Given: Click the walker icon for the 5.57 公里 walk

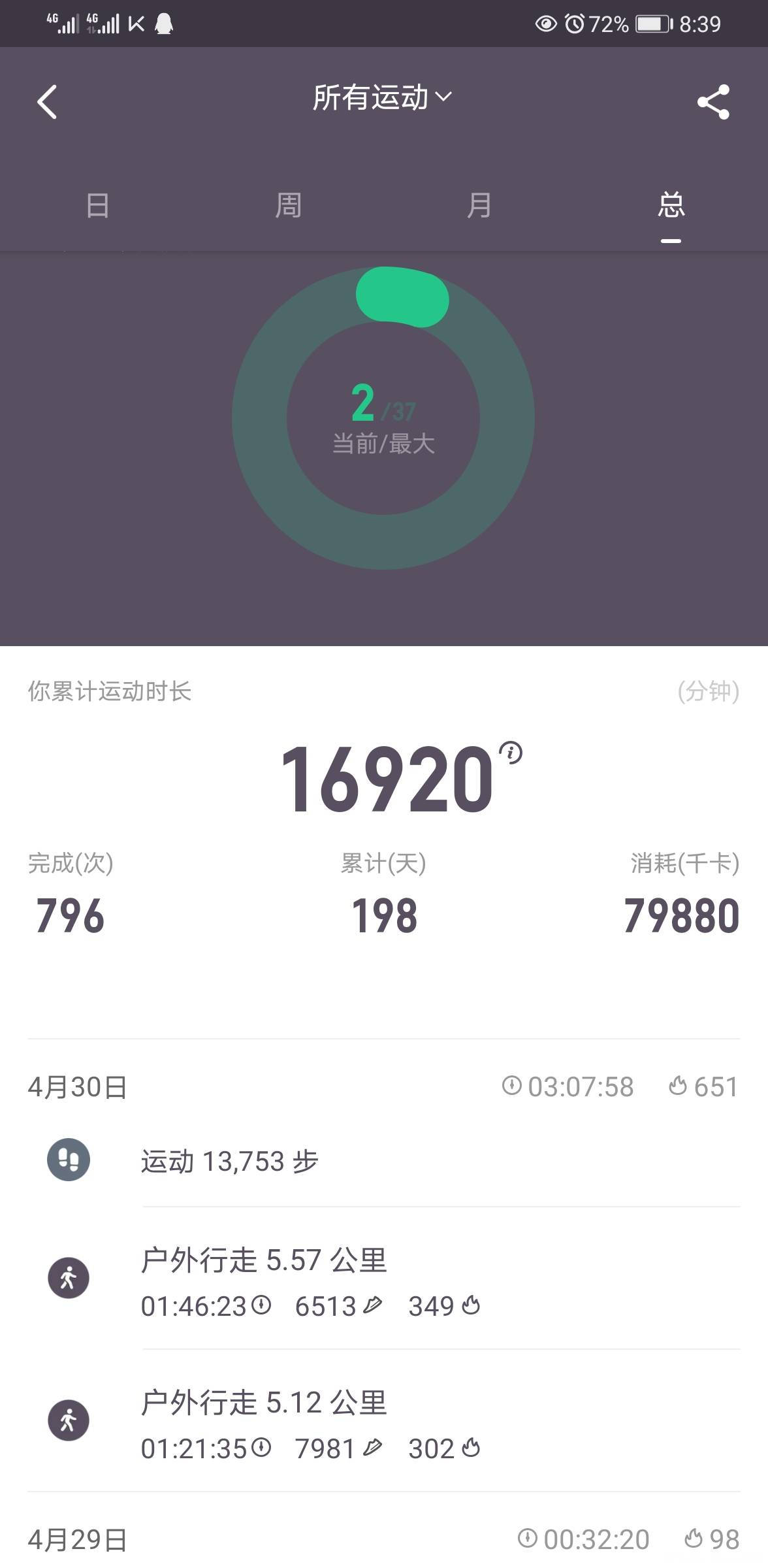Looking at the screenshot, I should [x=69, y=1277].
